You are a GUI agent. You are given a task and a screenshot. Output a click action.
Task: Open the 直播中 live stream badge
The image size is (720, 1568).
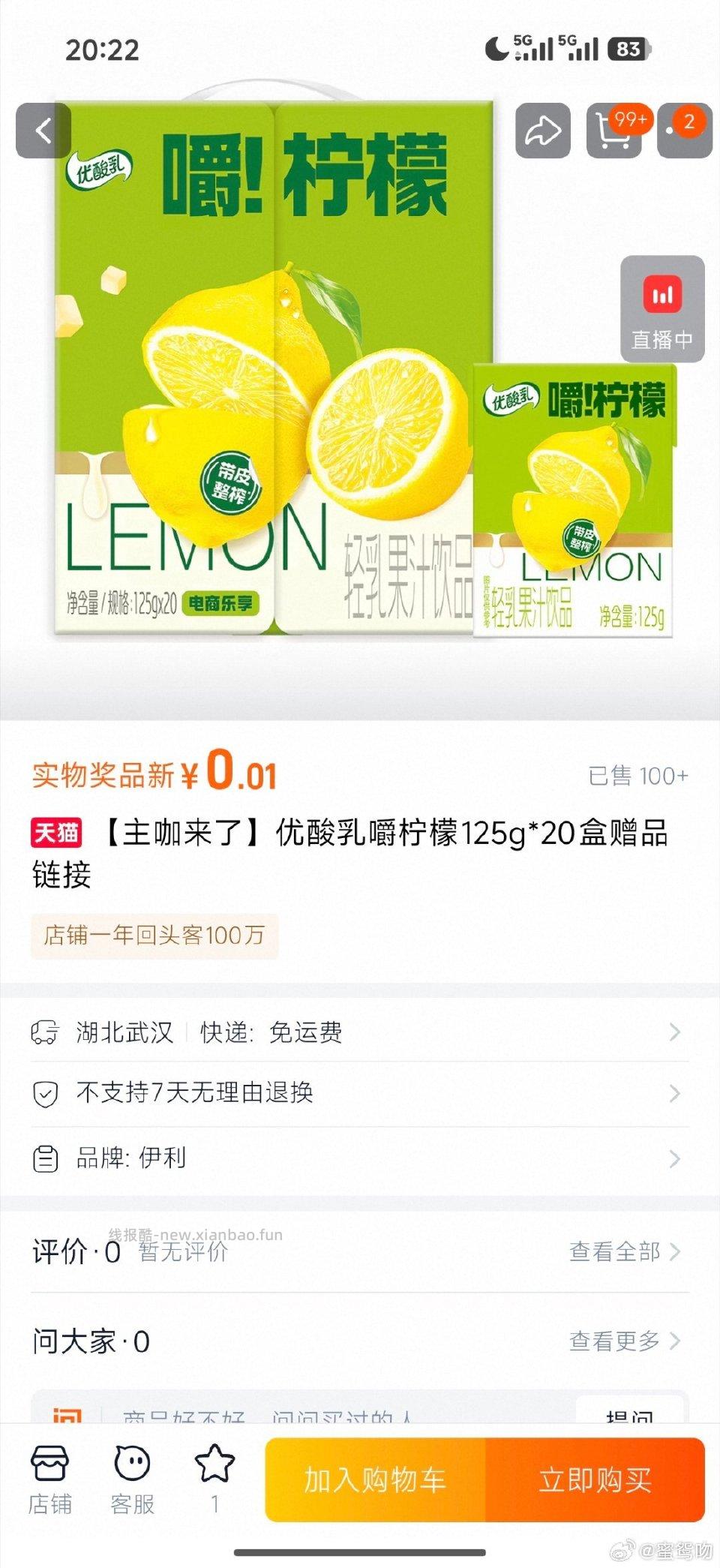tap(661, 309)
